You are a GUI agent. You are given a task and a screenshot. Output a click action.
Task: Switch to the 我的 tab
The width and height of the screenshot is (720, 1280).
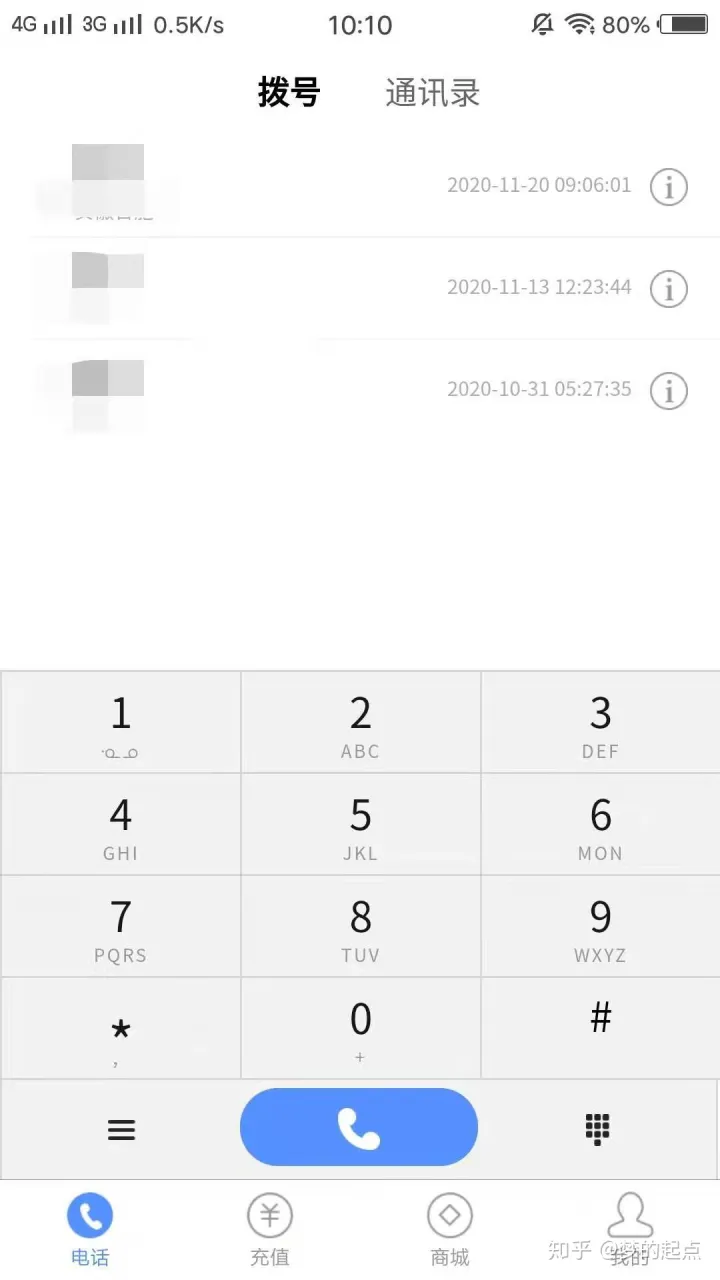(x=630, y=1230)
